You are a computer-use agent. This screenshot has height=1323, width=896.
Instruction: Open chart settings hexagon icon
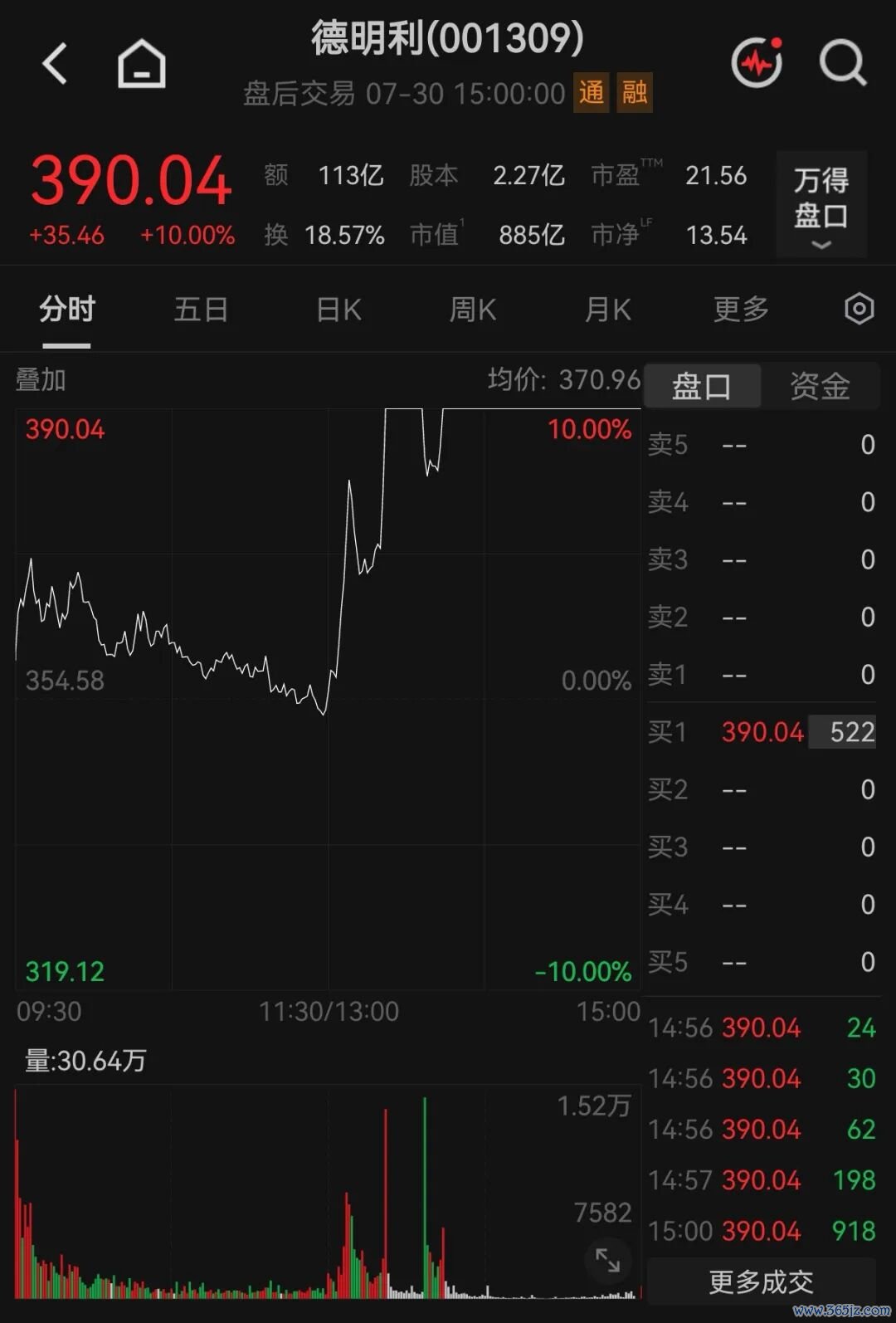pos(859,309)
